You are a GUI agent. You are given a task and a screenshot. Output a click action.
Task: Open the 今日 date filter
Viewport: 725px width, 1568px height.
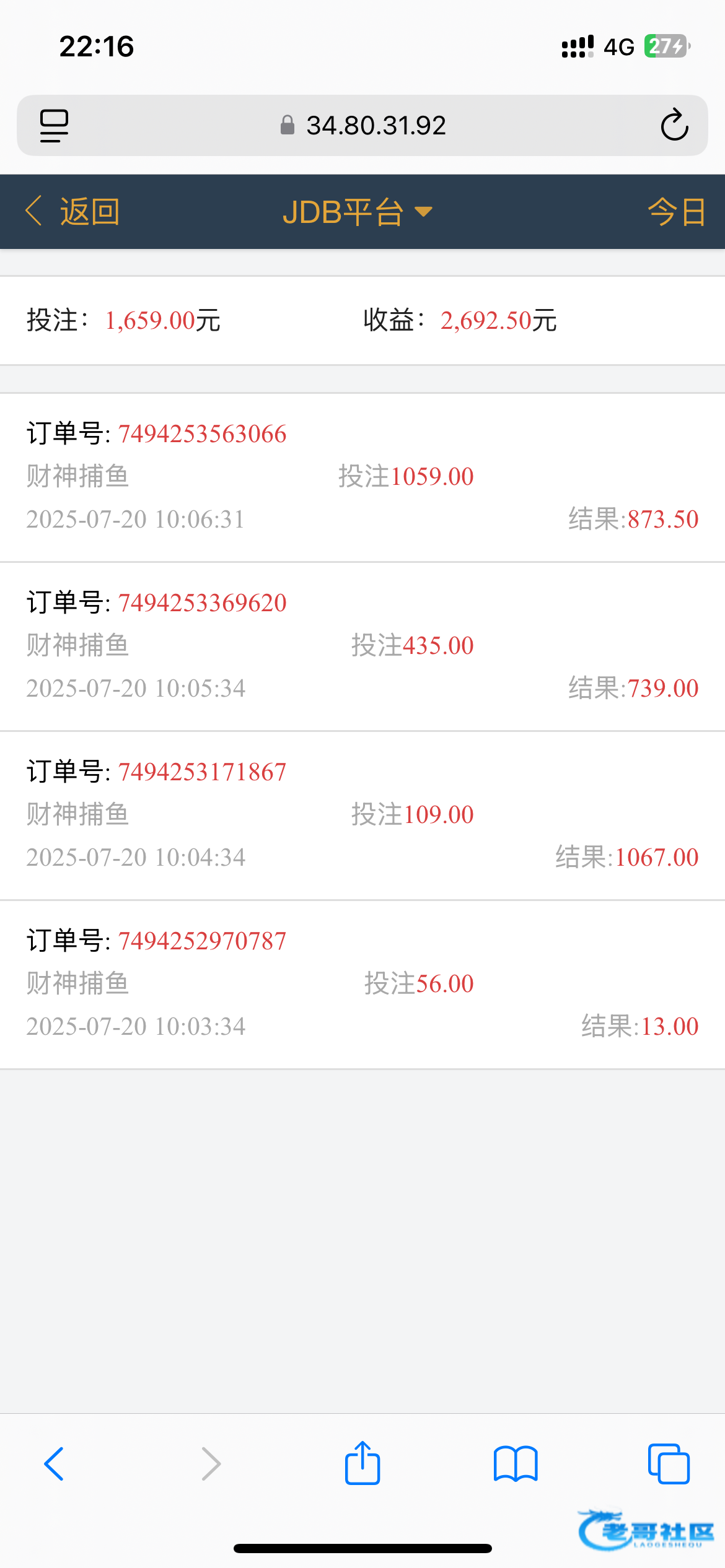point(676,212)
